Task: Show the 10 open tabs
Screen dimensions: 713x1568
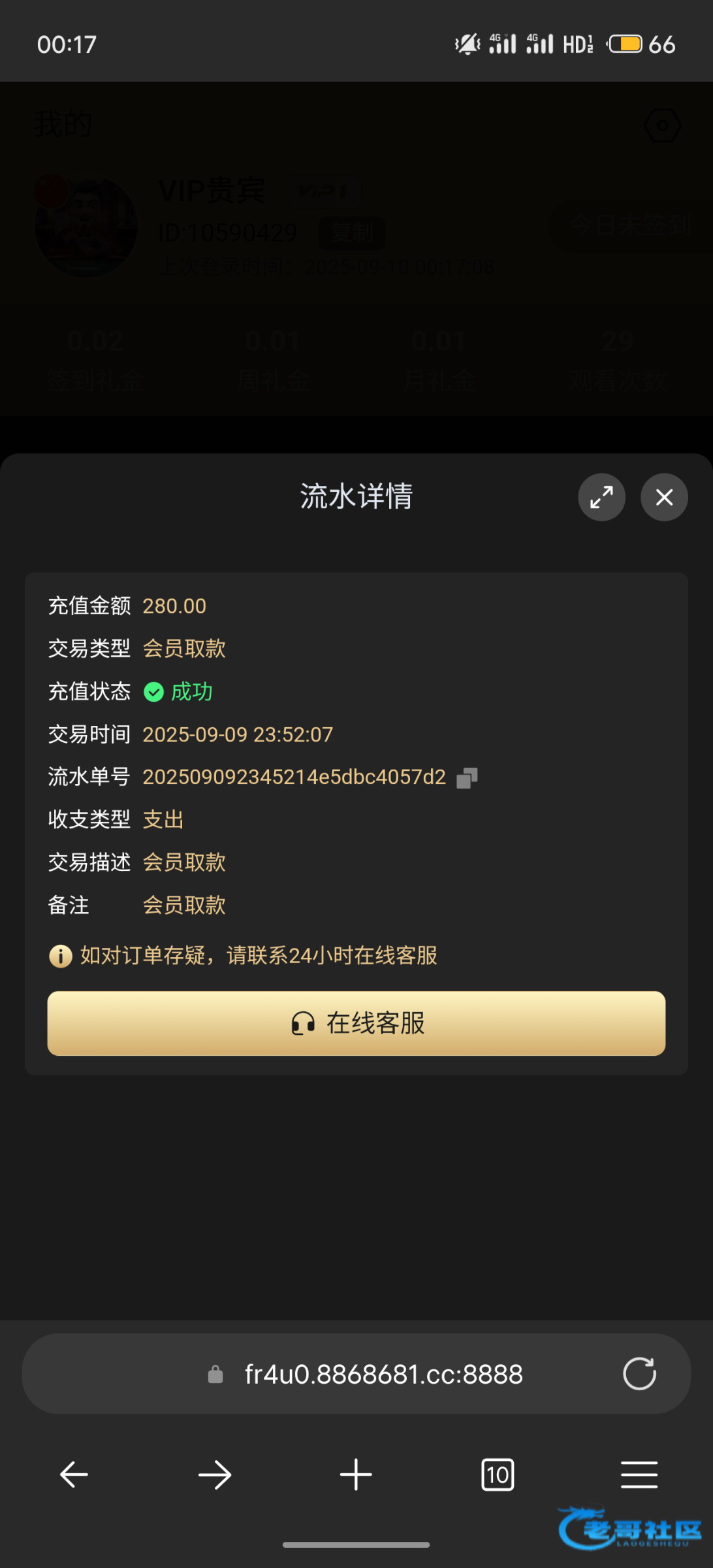Action: (498, 1475)
